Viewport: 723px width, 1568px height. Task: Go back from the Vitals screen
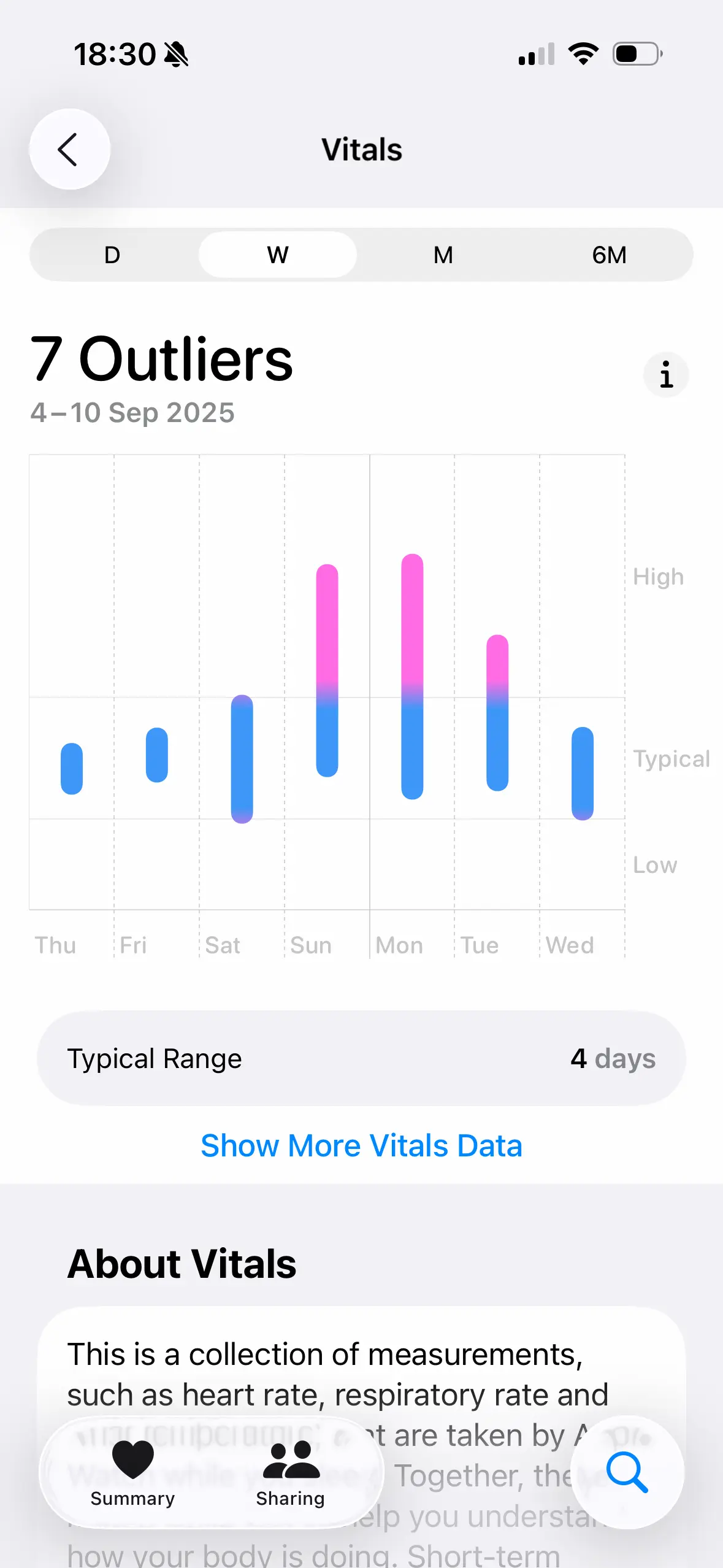pos(69,149)
